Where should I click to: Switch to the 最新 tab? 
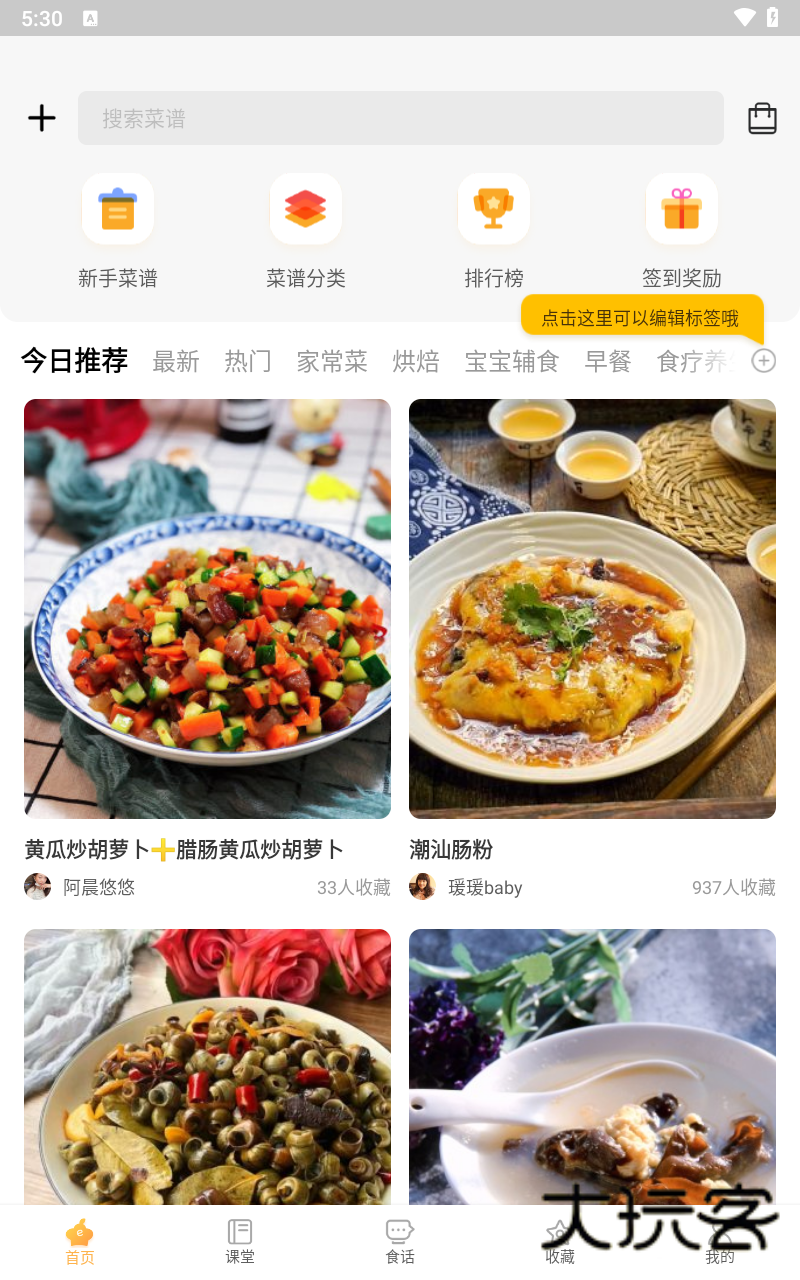pyautogui.click(x=177, y=362)
